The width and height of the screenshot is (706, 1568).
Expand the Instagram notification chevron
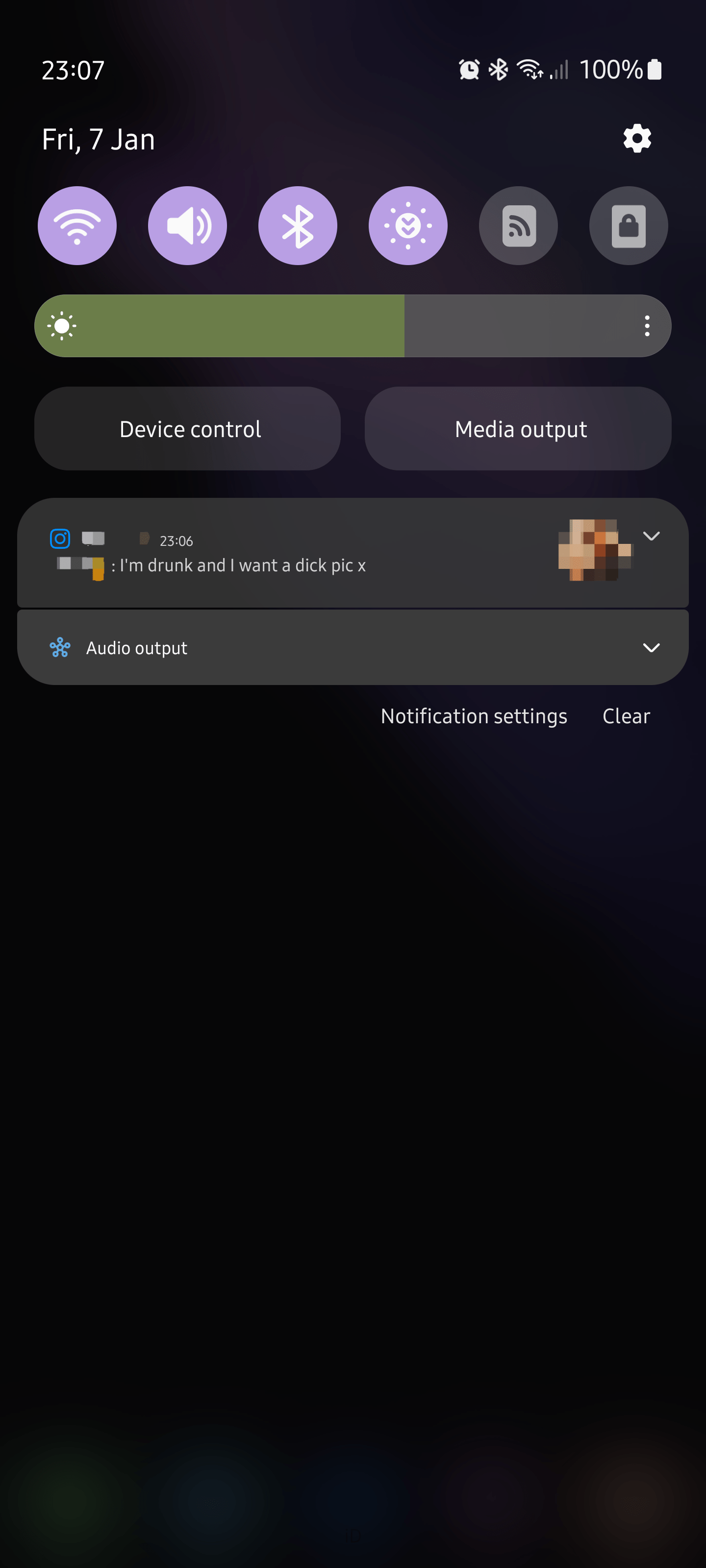point(651,536)
